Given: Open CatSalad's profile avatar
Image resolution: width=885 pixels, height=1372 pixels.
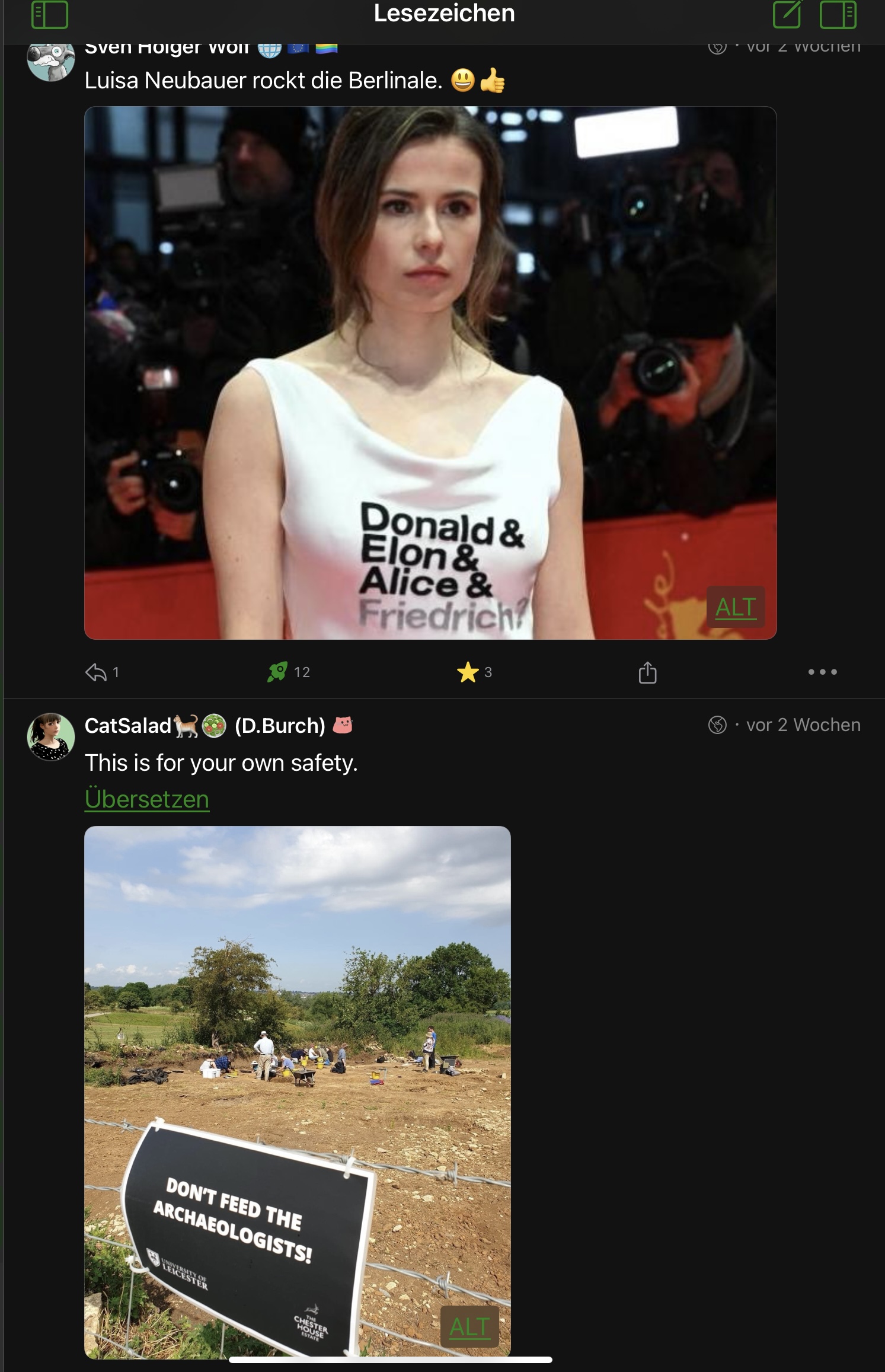Looking at the screenshot, I should click(x=51, y=736).
